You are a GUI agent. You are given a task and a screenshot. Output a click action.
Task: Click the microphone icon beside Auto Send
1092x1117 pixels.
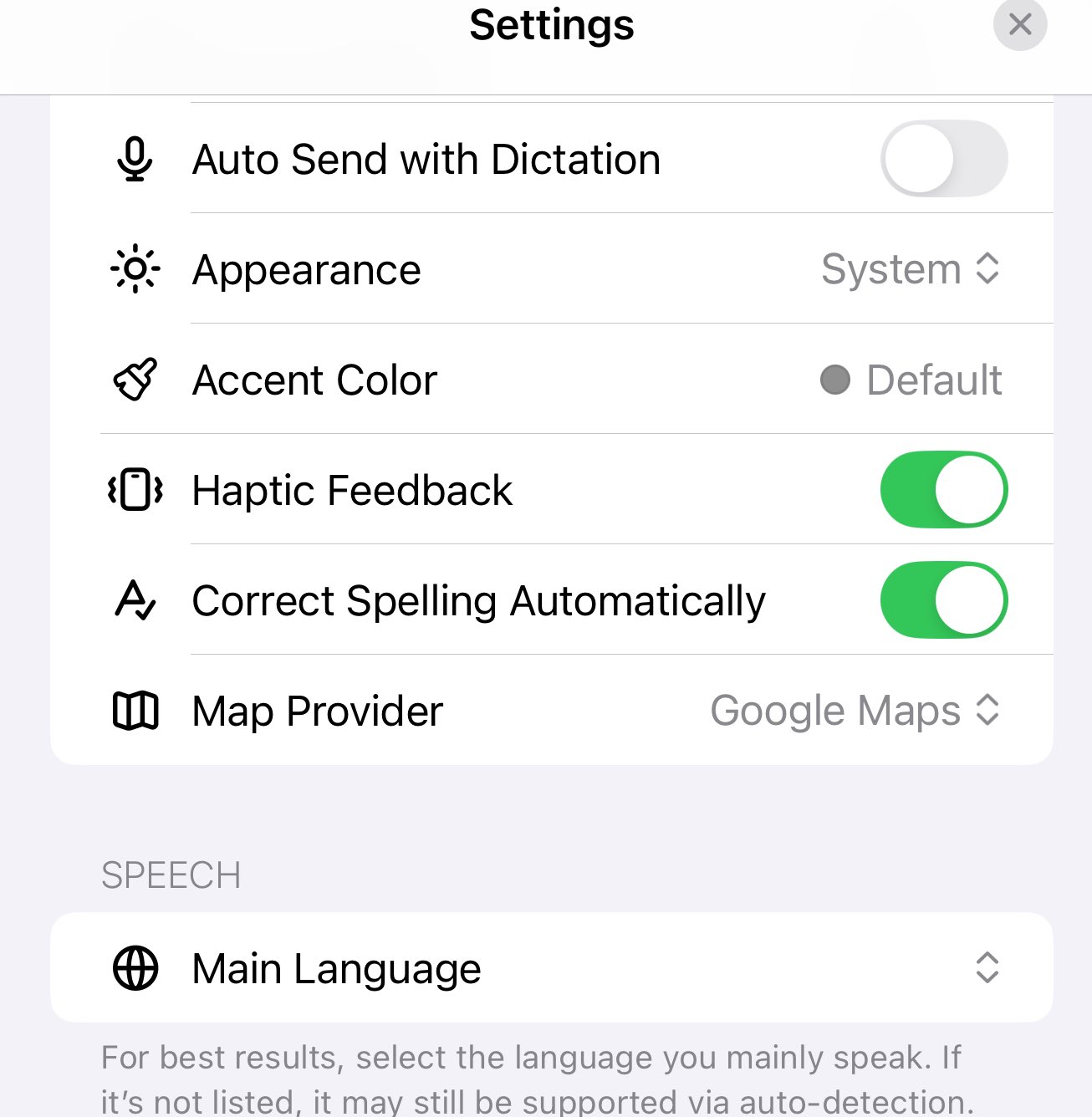(136, 159)
